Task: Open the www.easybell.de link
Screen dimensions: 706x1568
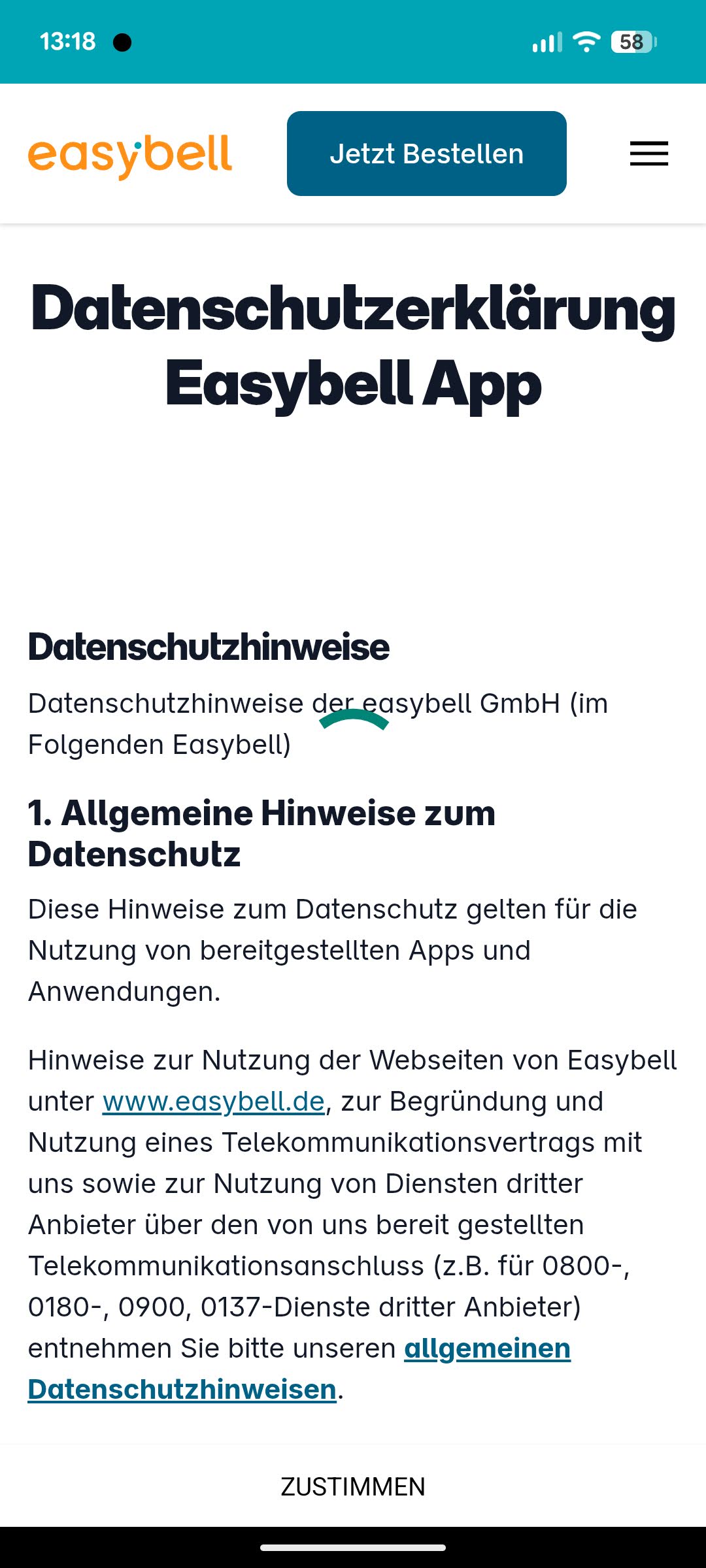Action: tap(214, 1102)
